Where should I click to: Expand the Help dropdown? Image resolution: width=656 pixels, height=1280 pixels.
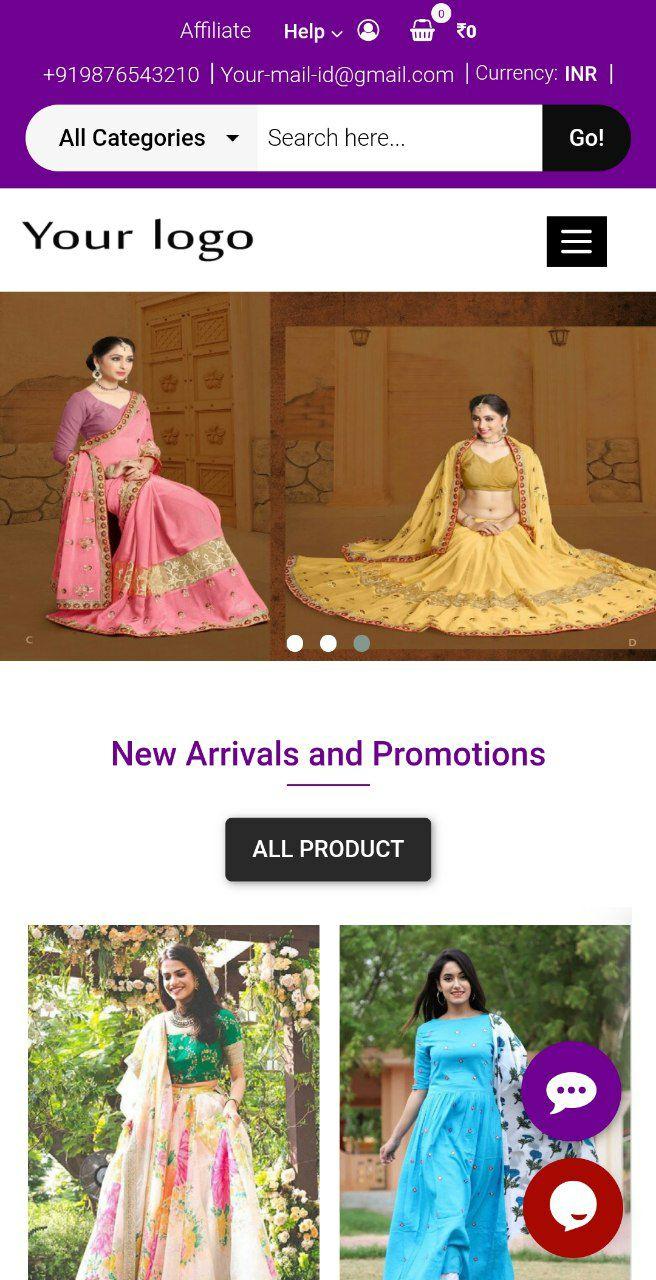tap(312, 32)
